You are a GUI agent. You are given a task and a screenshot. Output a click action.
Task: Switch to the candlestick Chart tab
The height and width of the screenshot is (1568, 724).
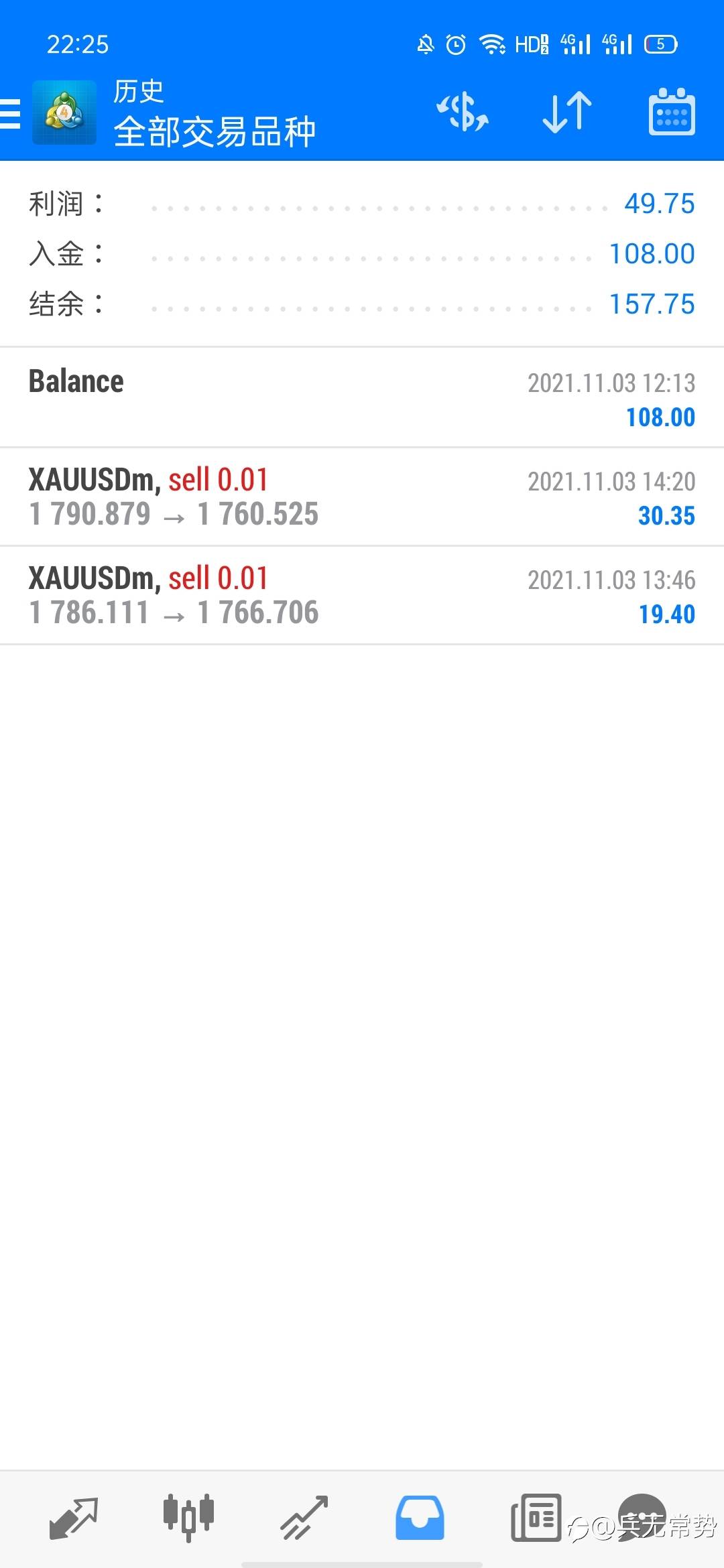[188, 1517]
